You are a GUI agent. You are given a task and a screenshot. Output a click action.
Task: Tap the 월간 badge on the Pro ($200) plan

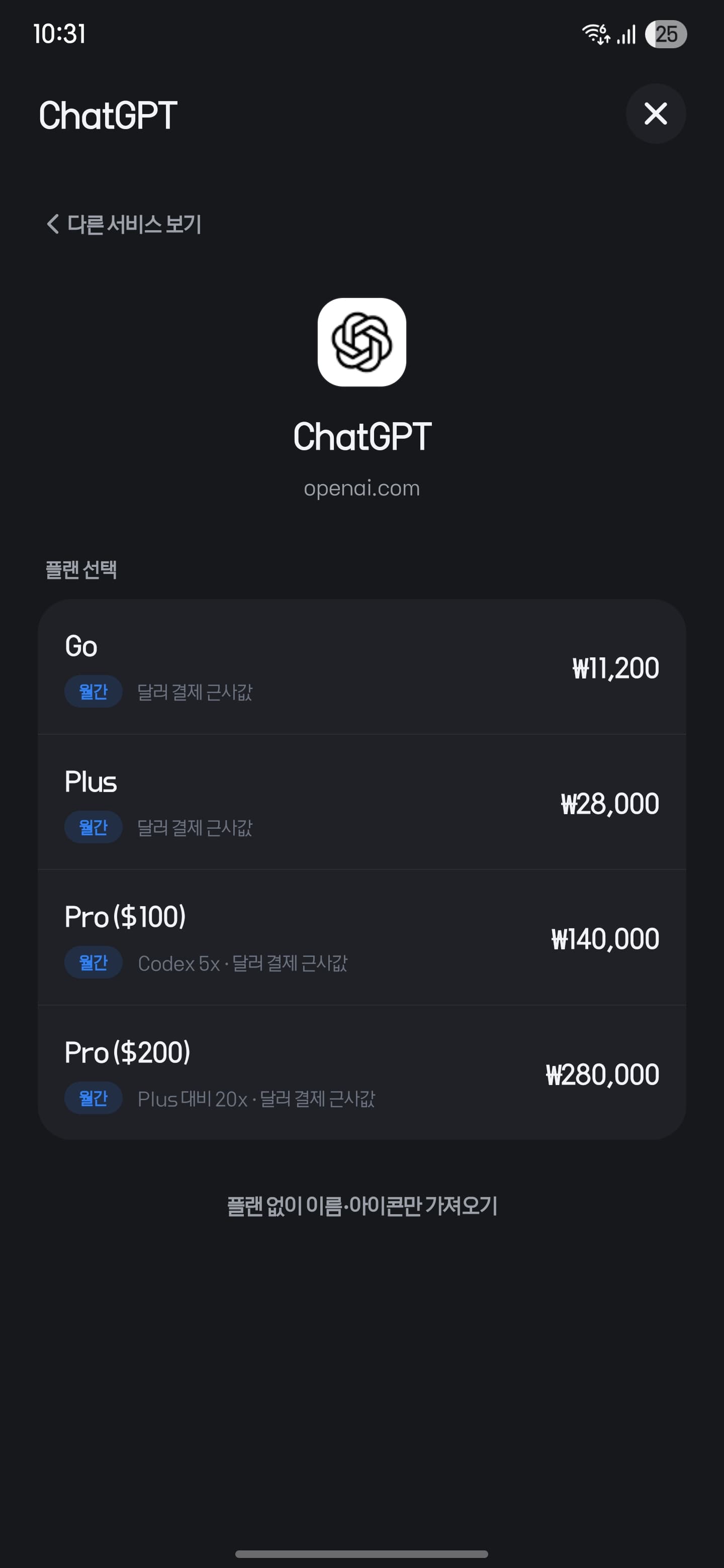coord(93,1098)
